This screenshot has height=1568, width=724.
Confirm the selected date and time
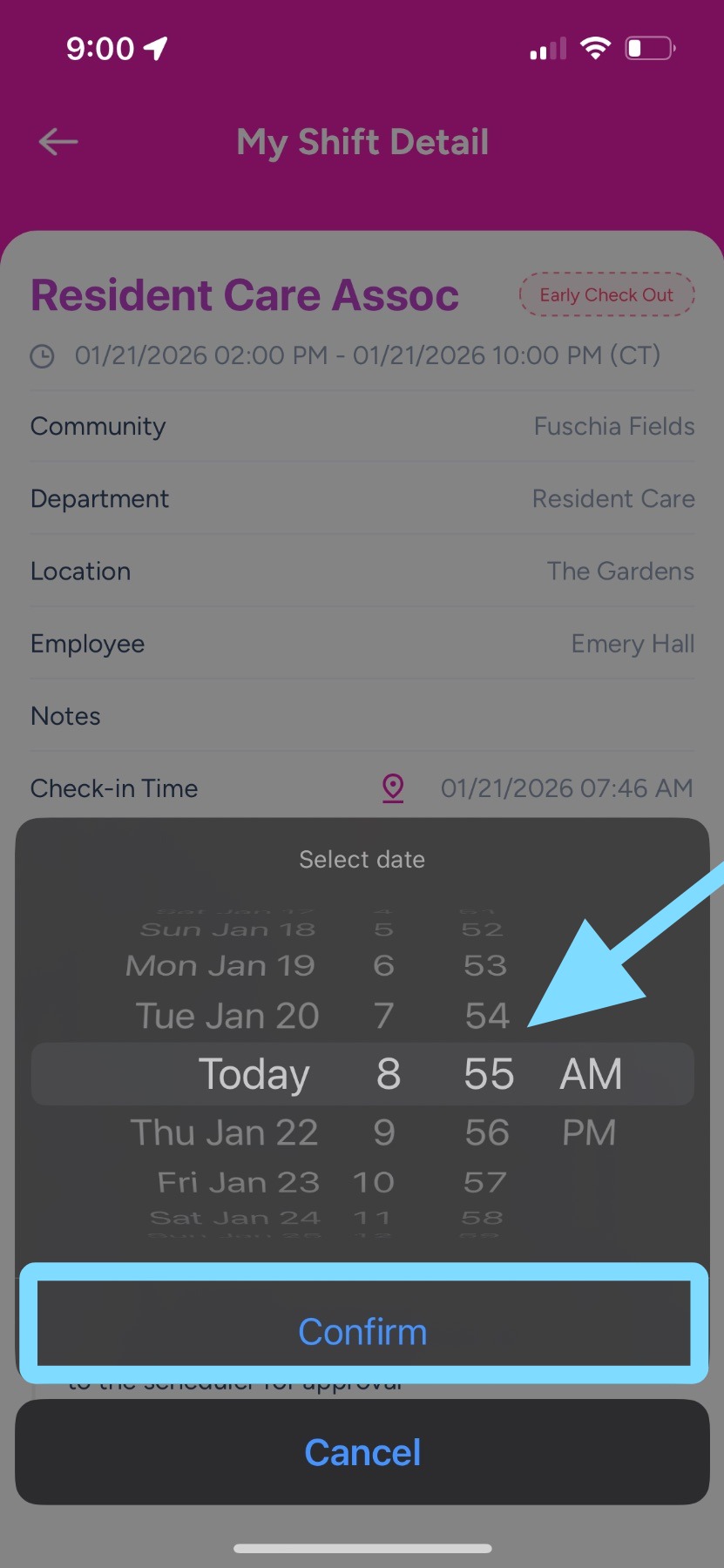362,1331
